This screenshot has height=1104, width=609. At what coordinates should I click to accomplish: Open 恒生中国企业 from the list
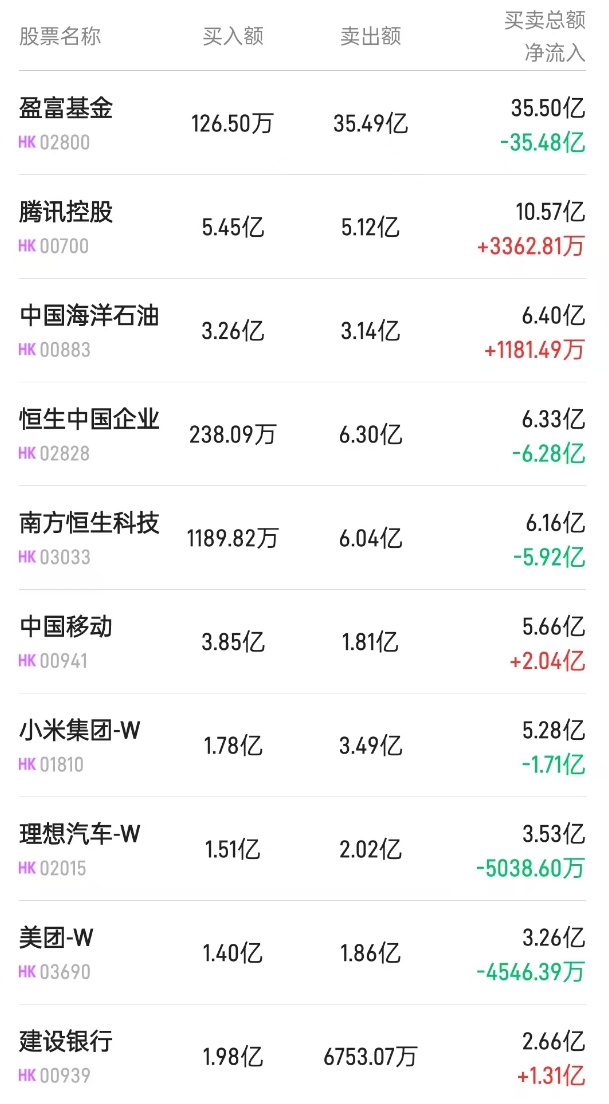point(89,419)
